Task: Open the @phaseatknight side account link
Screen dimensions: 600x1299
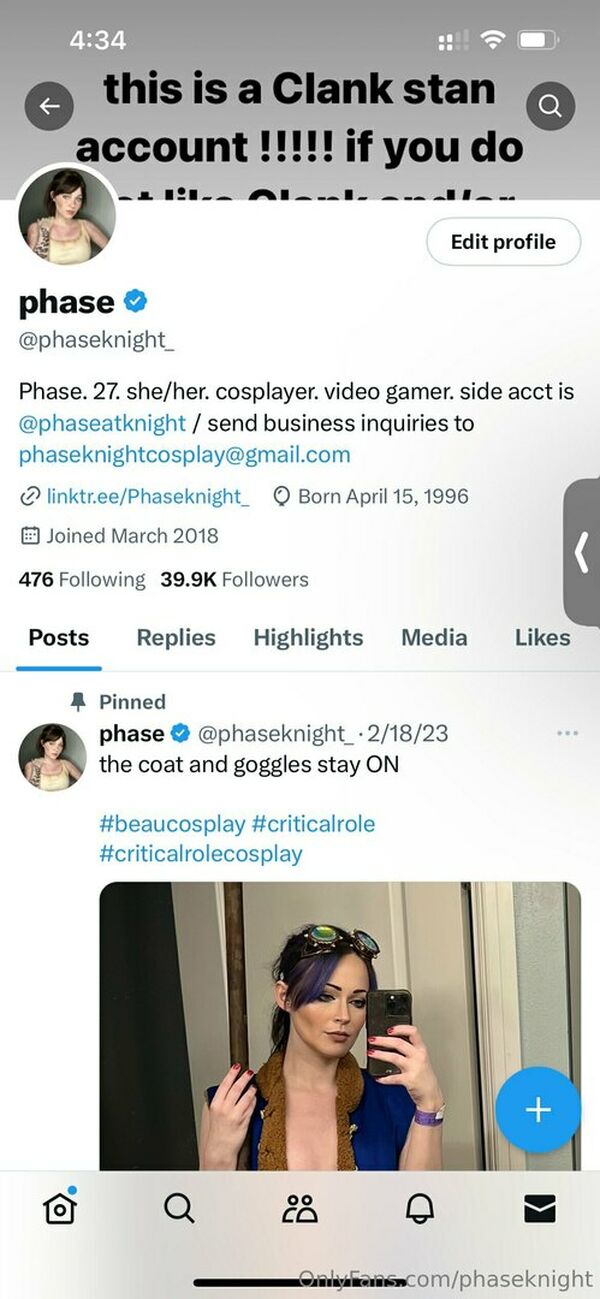Action: (x=102, y=423)
